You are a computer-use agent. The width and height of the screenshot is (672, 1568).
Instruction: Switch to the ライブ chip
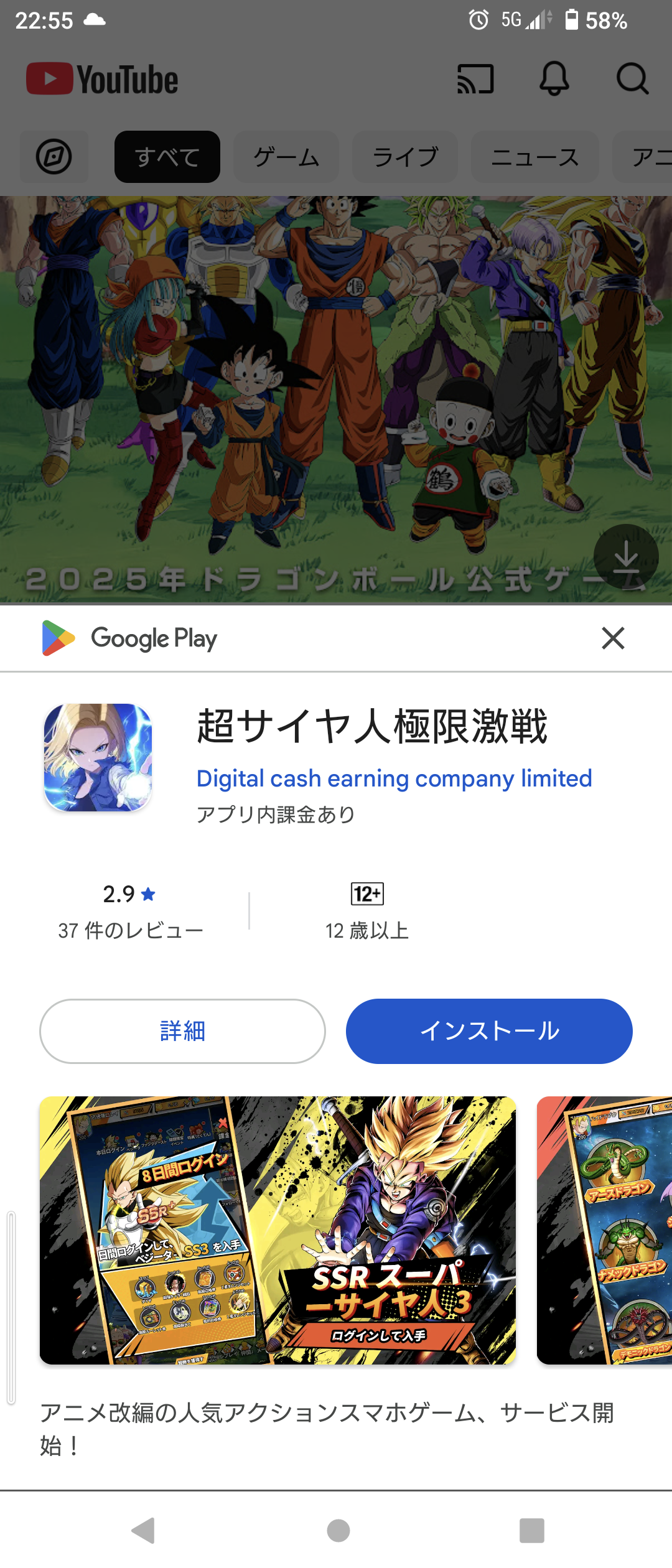(x=405, y=157)
